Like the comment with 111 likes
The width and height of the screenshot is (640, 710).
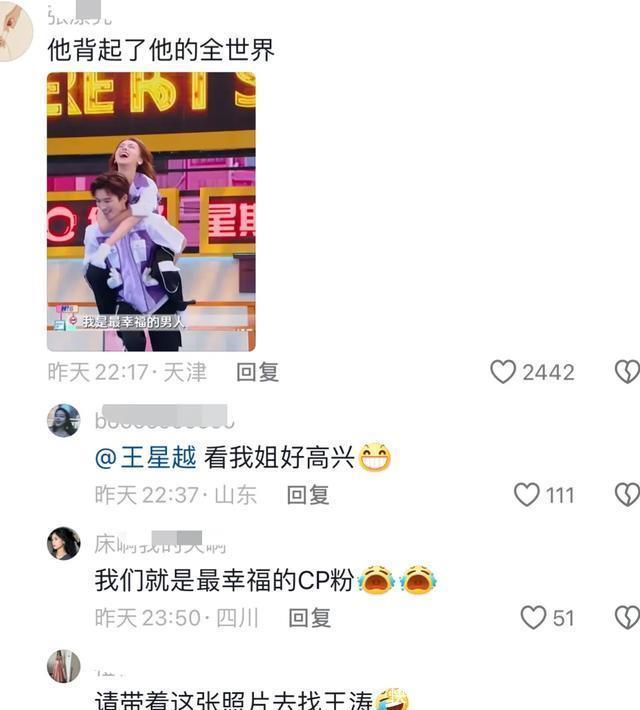pyautogui.click(x=527, y=494)
